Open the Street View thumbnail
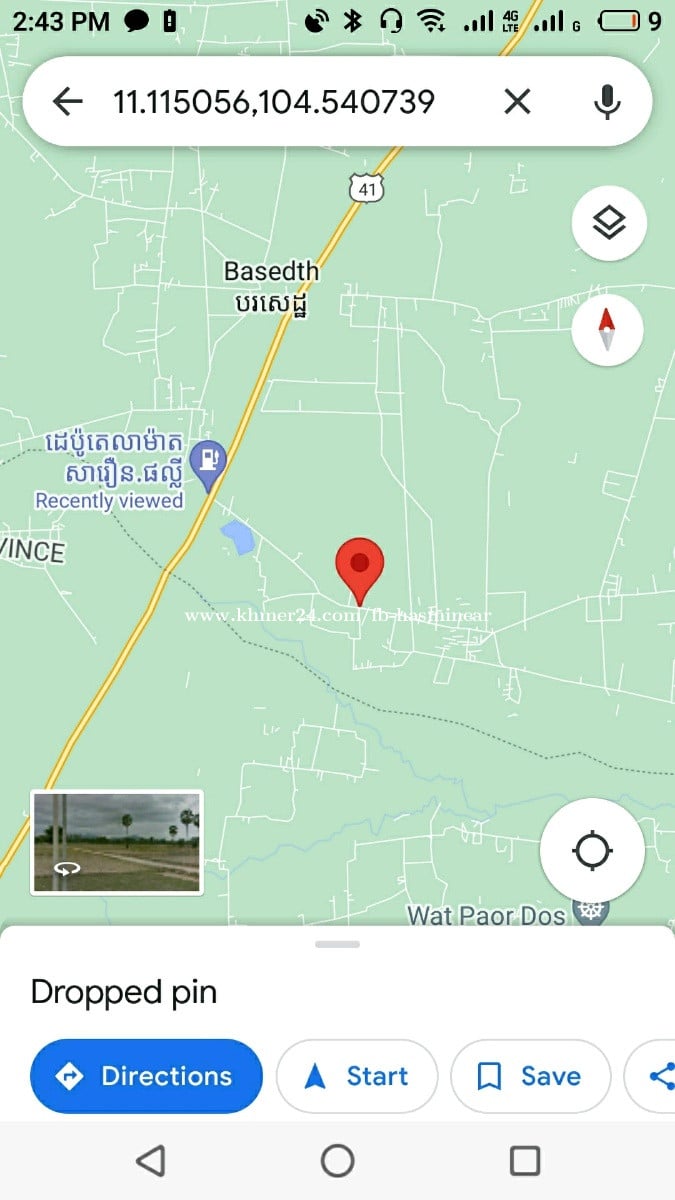Screen dimensions: 675x1200 116,841
